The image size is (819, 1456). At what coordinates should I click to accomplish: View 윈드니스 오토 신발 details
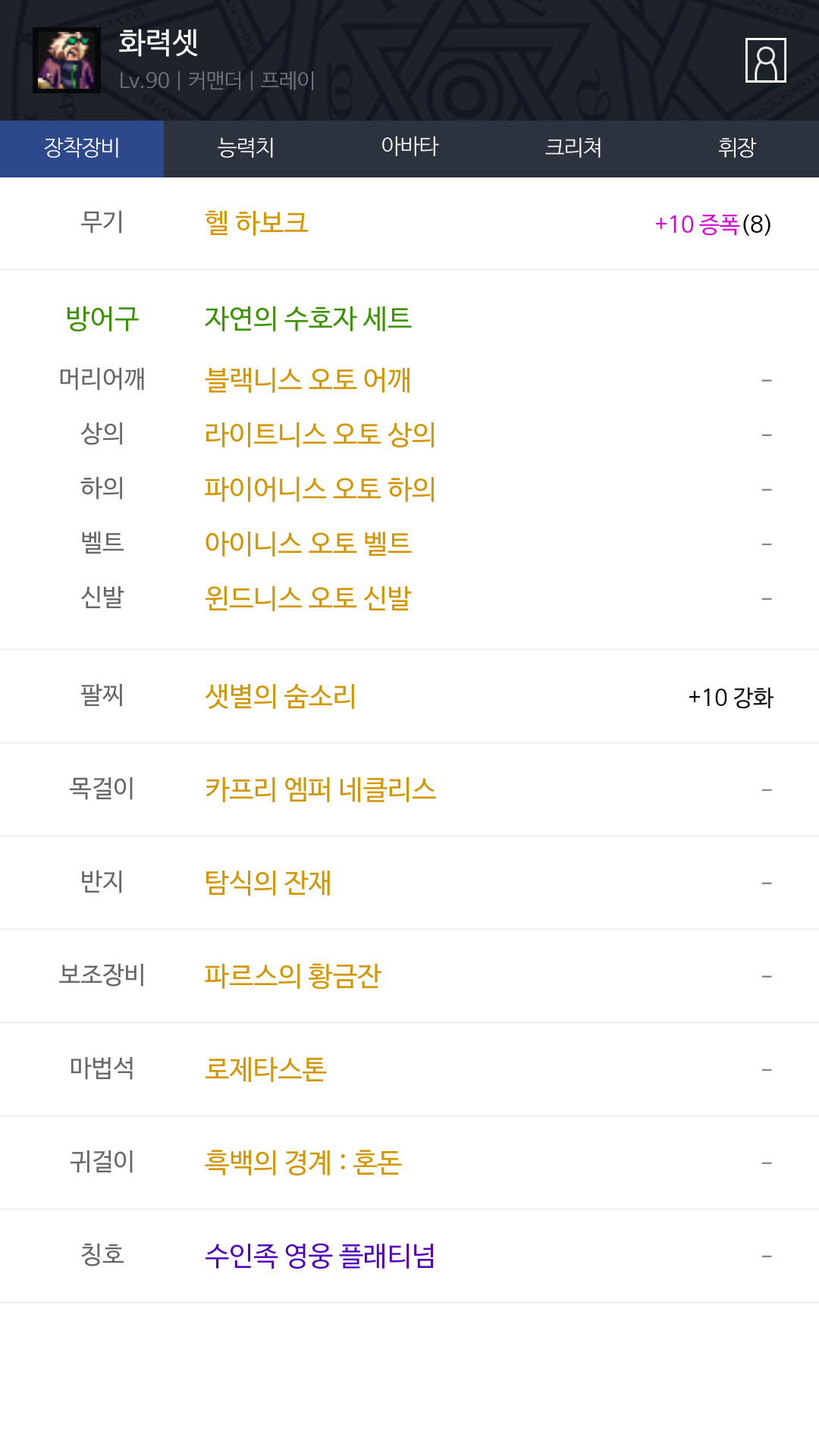[x=308, y=598]
